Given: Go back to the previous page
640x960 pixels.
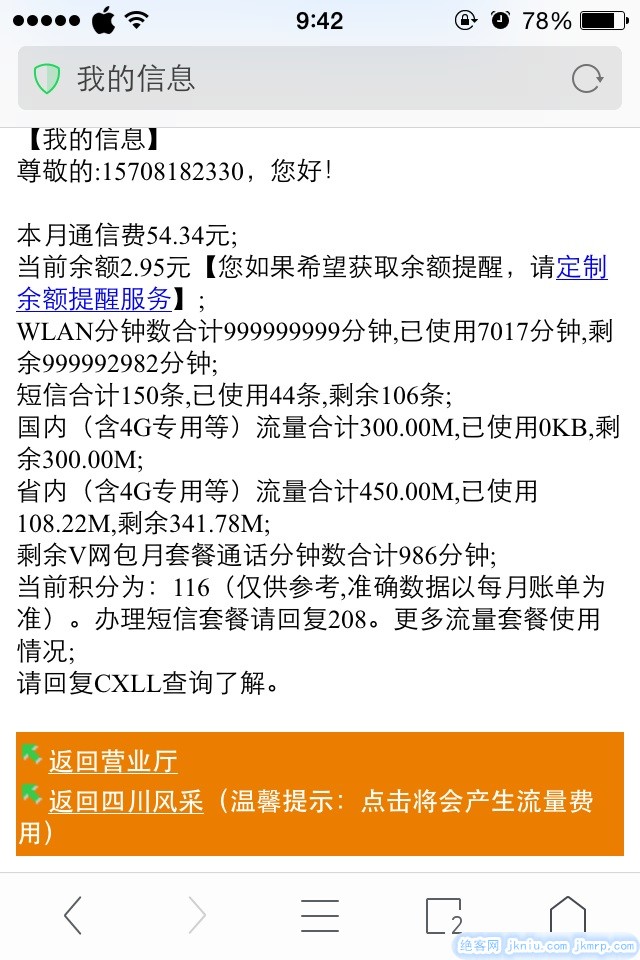Looking at the screenshot, I should [x=73, y=914].
